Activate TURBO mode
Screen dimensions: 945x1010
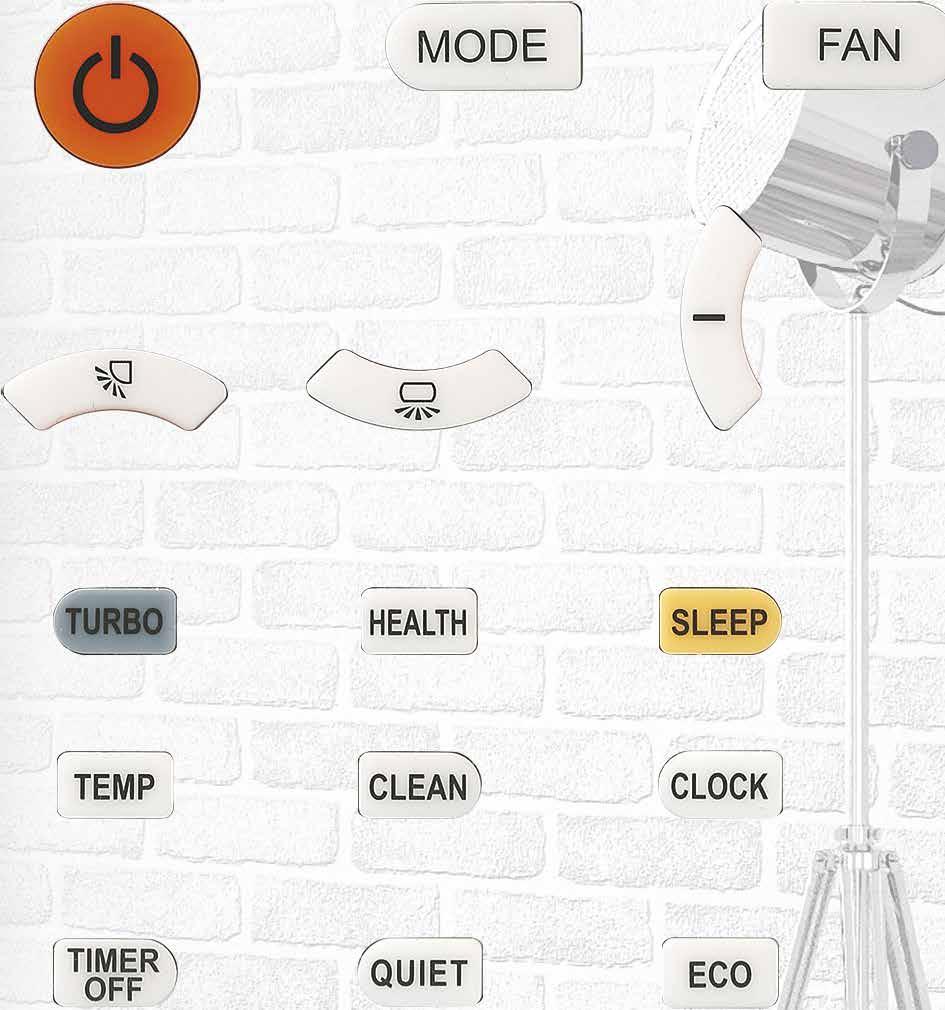click(115, 621)
